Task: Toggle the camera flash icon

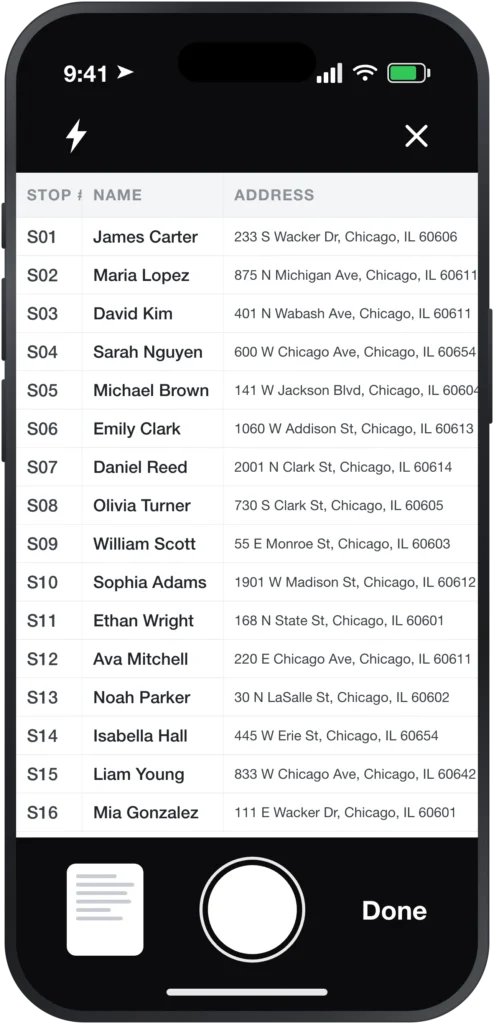Action: [x=76, y=136]
